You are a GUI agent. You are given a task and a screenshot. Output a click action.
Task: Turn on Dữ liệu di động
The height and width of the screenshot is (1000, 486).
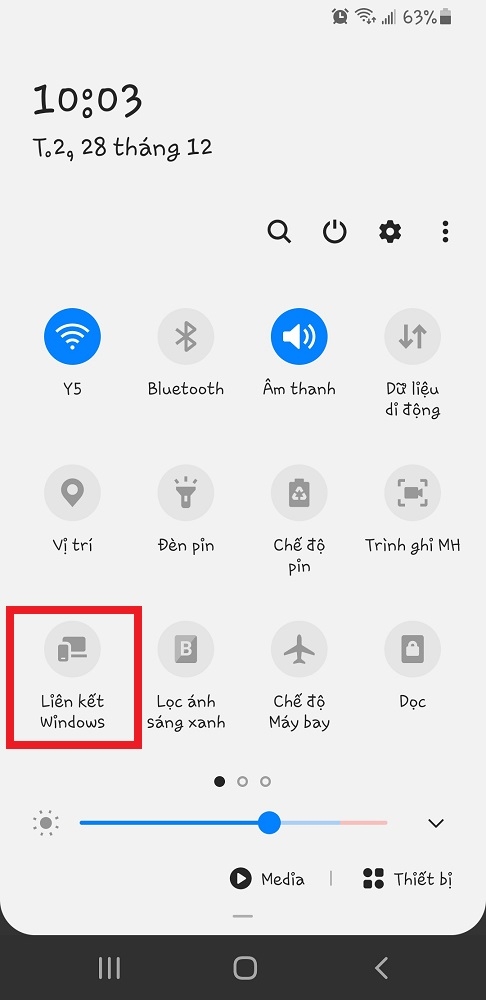(x=412, y=336)
